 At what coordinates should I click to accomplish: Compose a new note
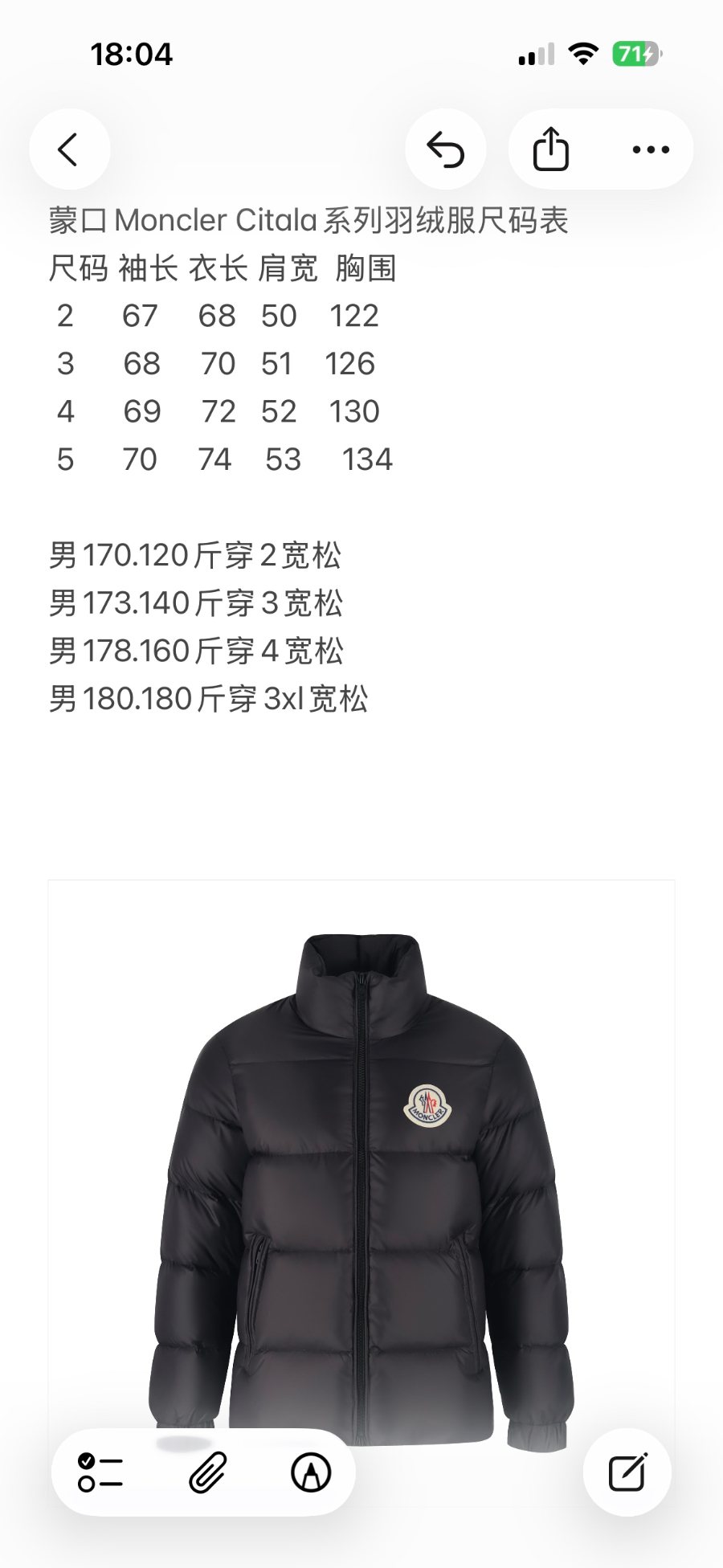point(627,1472)
